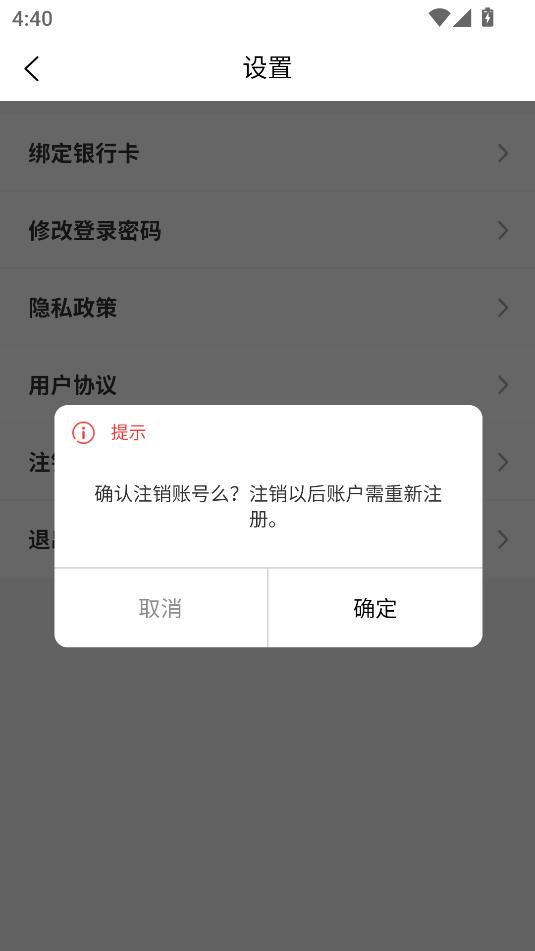Open the 修改登录密码 setting
The height and width of the screenshot is (951, 535).
click(268, 230)
